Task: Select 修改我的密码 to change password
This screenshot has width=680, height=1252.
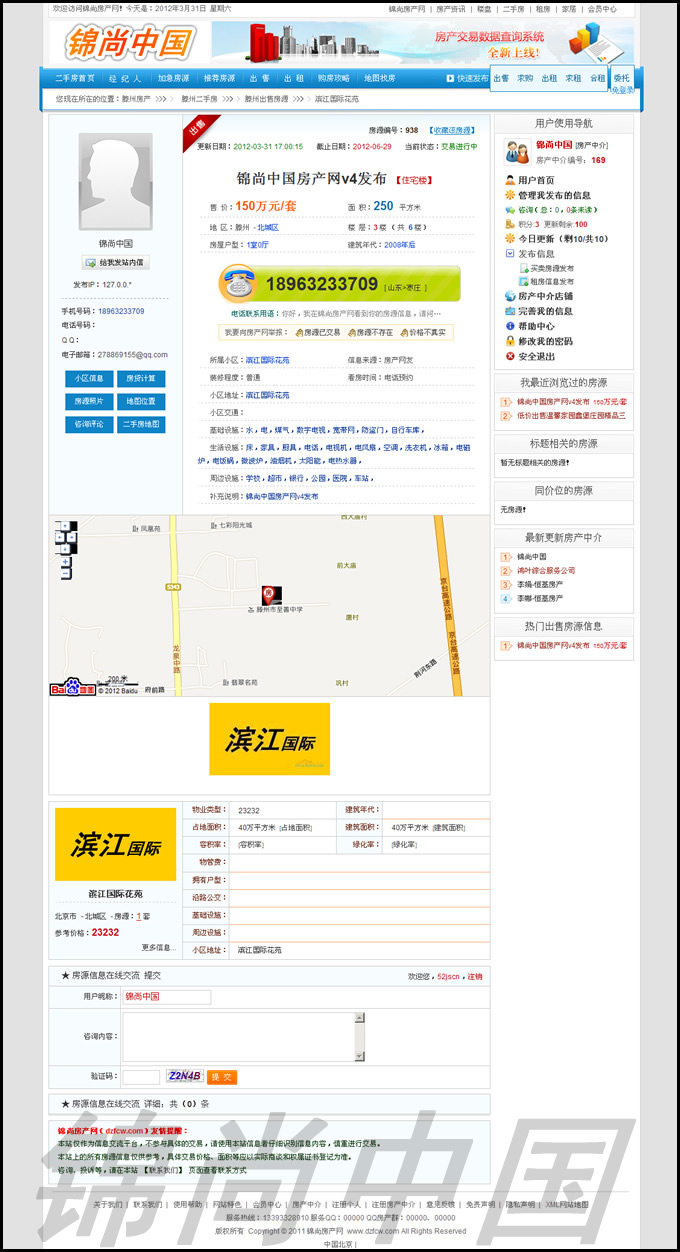Action: pyautogui.click(x=545, y=341)
